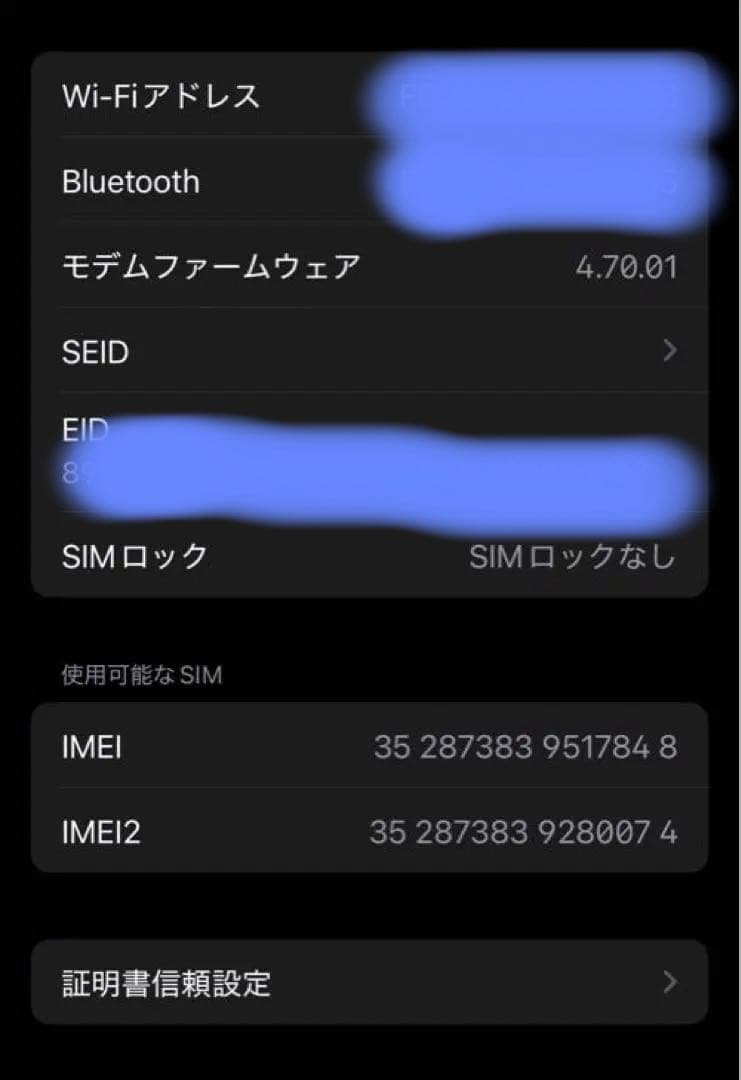Select the IMEI2 row
The width and height of the screenshot is (741, 1080).
pos(370,831)
